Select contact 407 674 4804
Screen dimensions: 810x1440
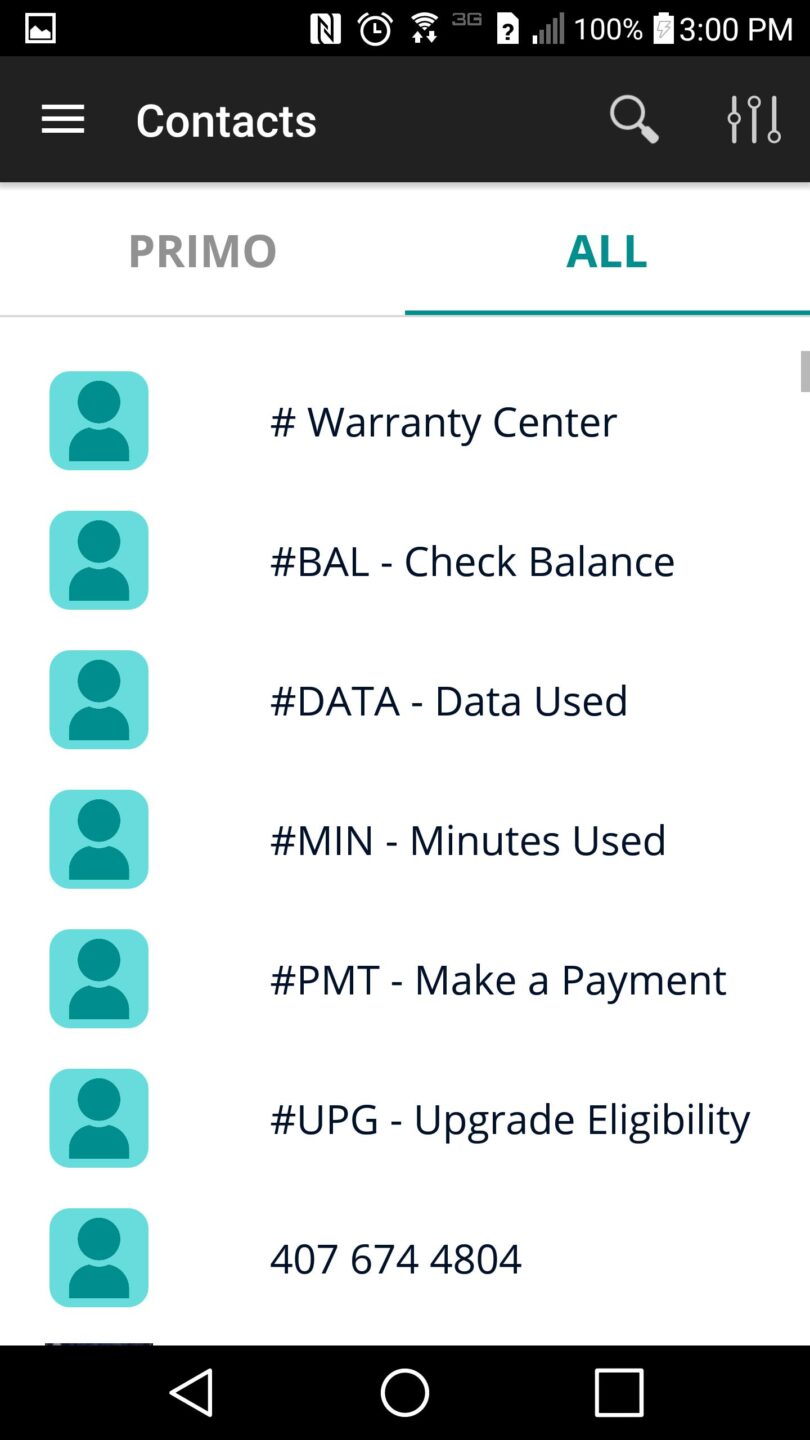tap(395, 1257)
